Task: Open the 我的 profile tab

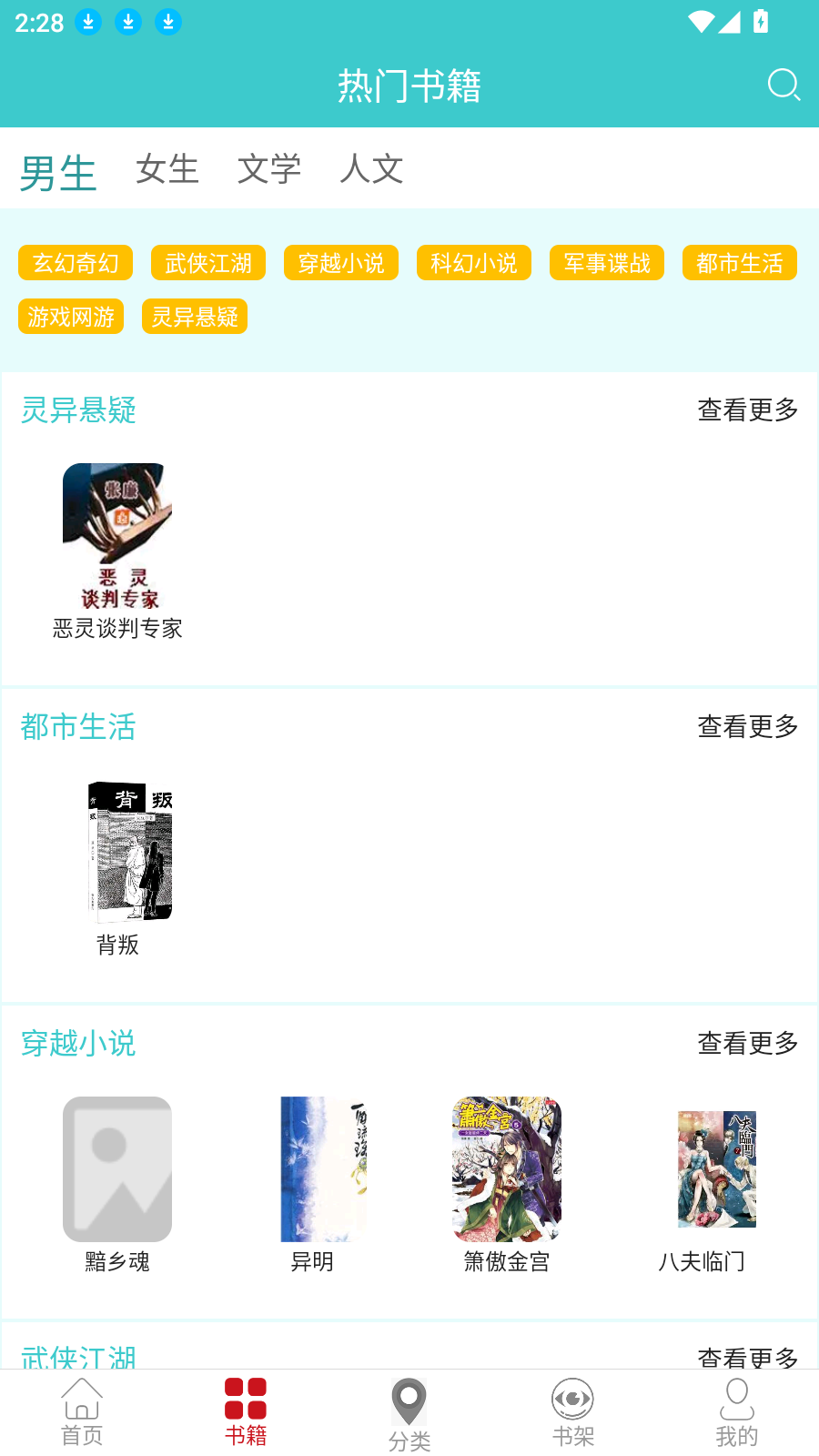Action: [737, 1412]
